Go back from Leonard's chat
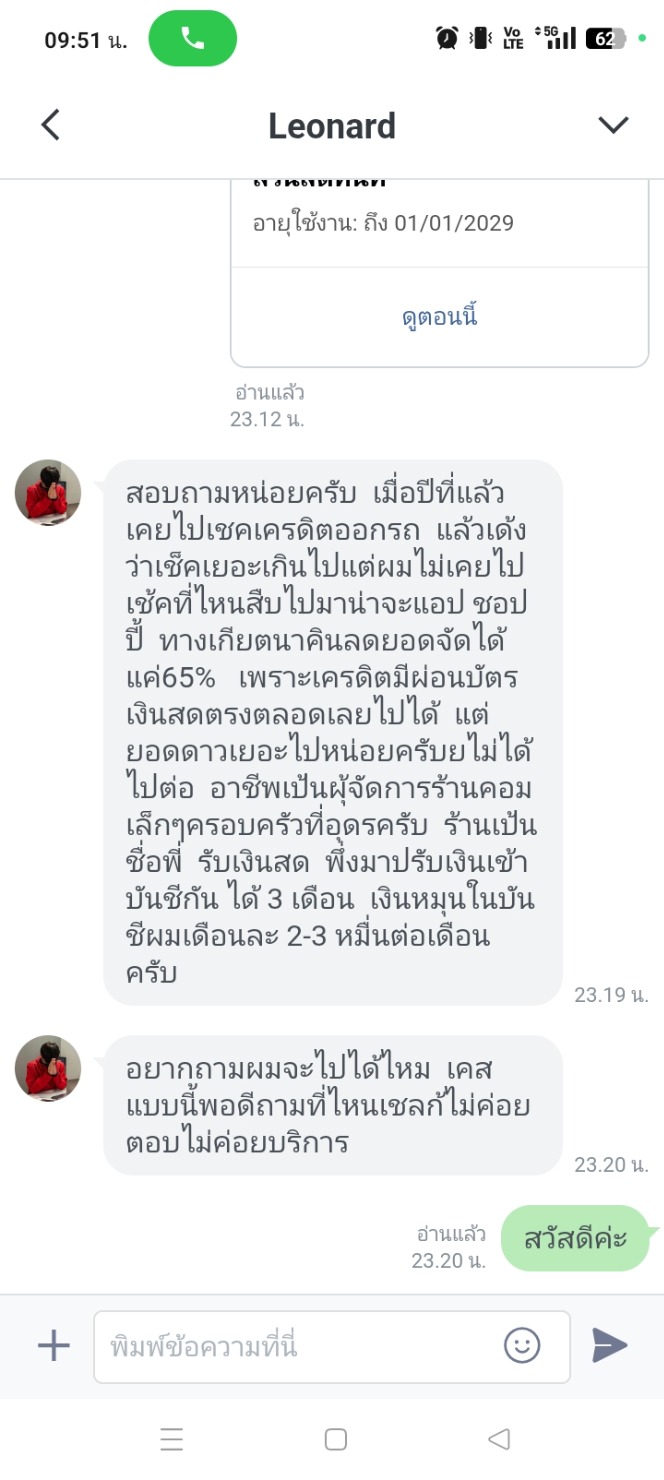This screenshot has height=1480, width=664. [50, 125]
